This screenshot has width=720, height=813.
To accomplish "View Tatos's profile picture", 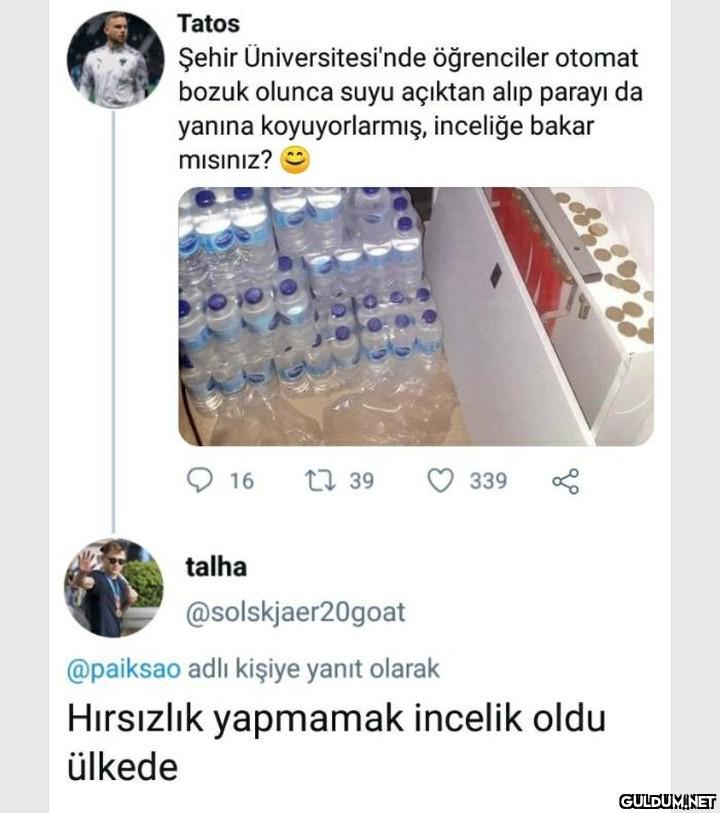I will tap(115, 60).
